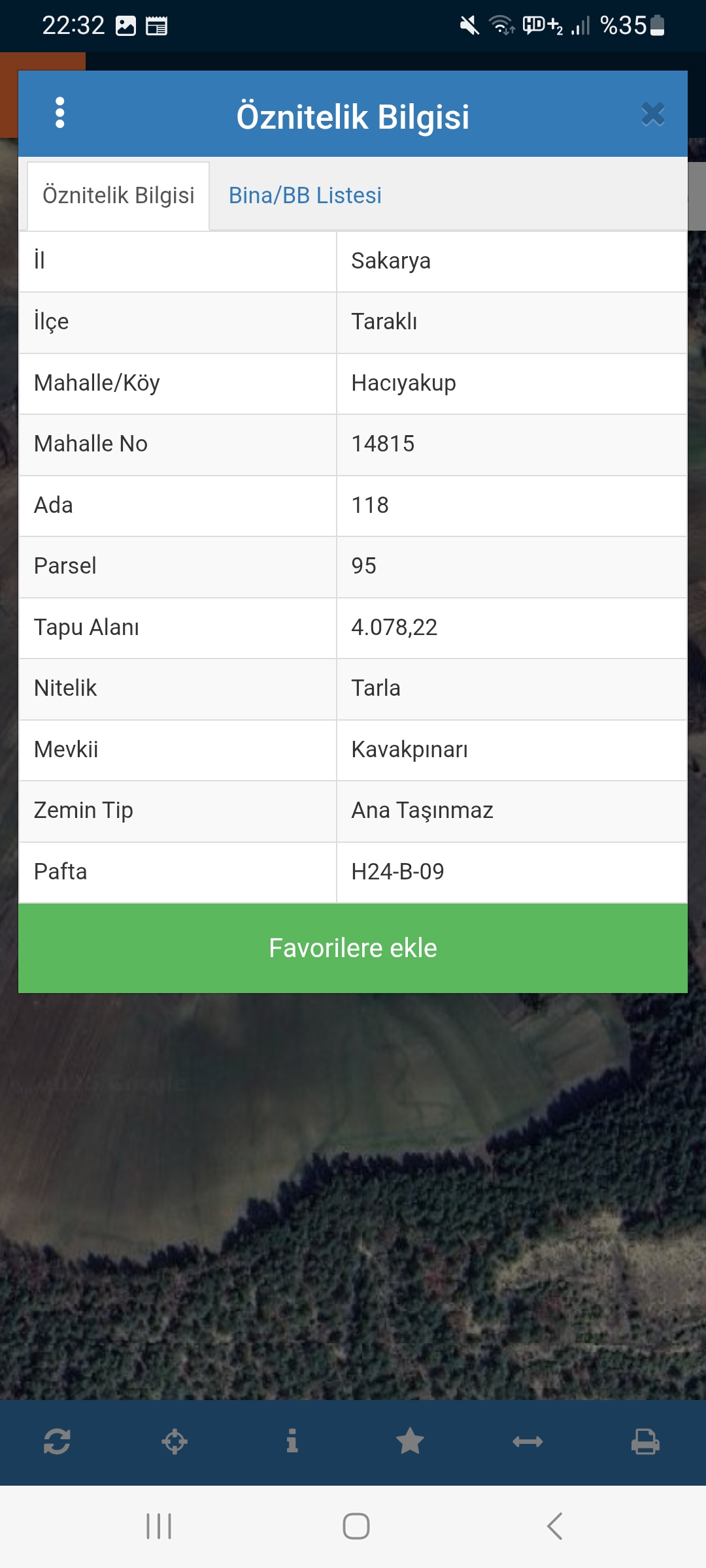Screen dimensions: 706x1568
Task: Open recent apps from navigation bar
Action: [x=159, y=1526]
